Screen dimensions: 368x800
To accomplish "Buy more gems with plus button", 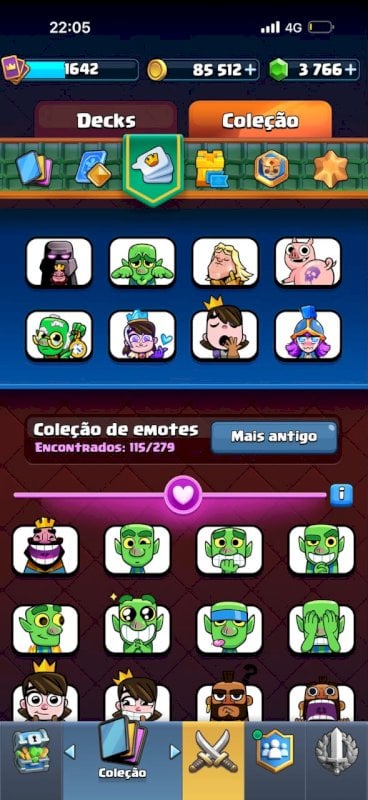I will click(351, 70).
